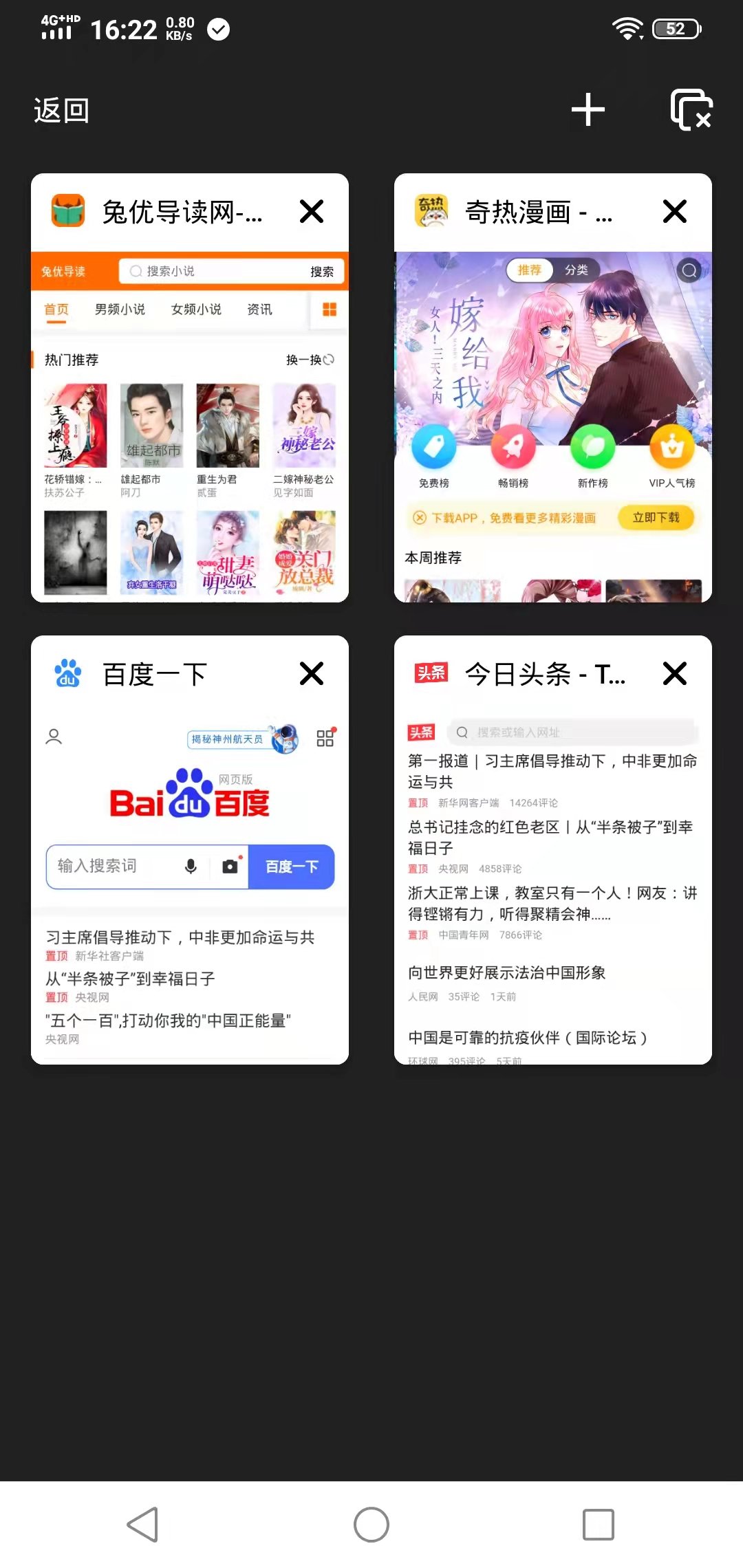
Task: Open the 新作榜 icon
Action: 592,448
